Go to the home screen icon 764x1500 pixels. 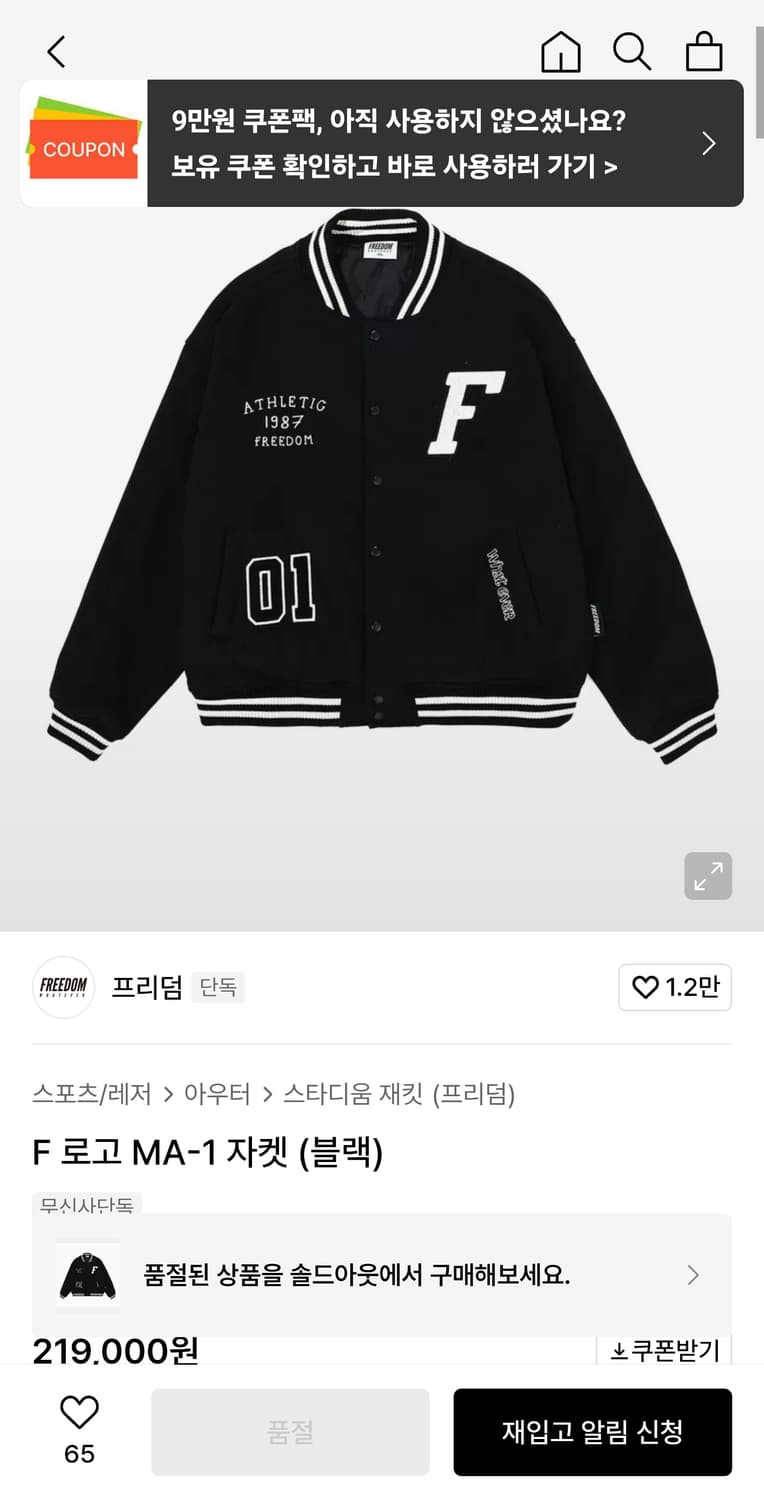pos(561,51)
